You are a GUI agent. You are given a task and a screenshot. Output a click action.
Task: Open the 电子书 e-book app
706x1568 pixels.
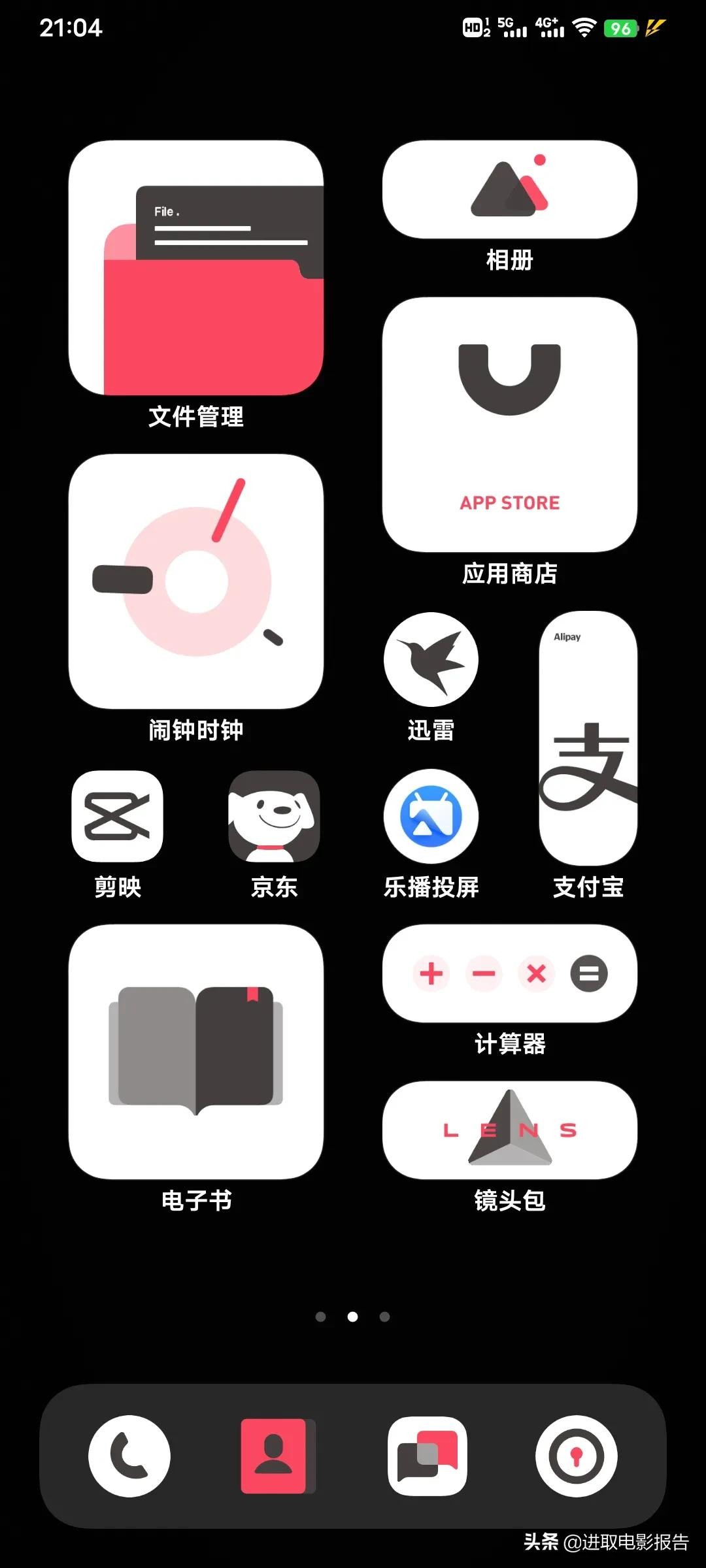[196, 1051]
